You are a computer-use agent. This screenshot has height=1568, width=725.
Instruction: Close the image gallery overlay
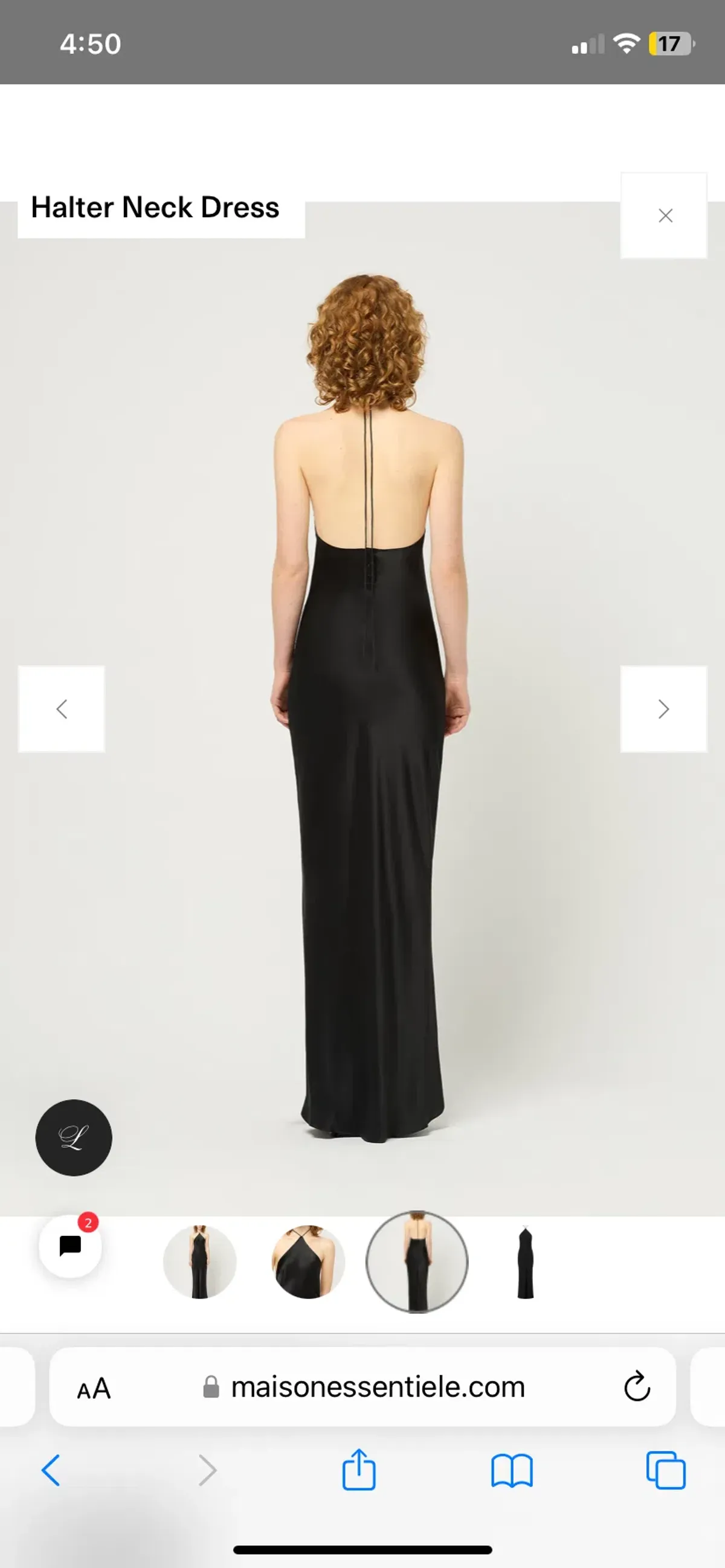click(665, 216)
